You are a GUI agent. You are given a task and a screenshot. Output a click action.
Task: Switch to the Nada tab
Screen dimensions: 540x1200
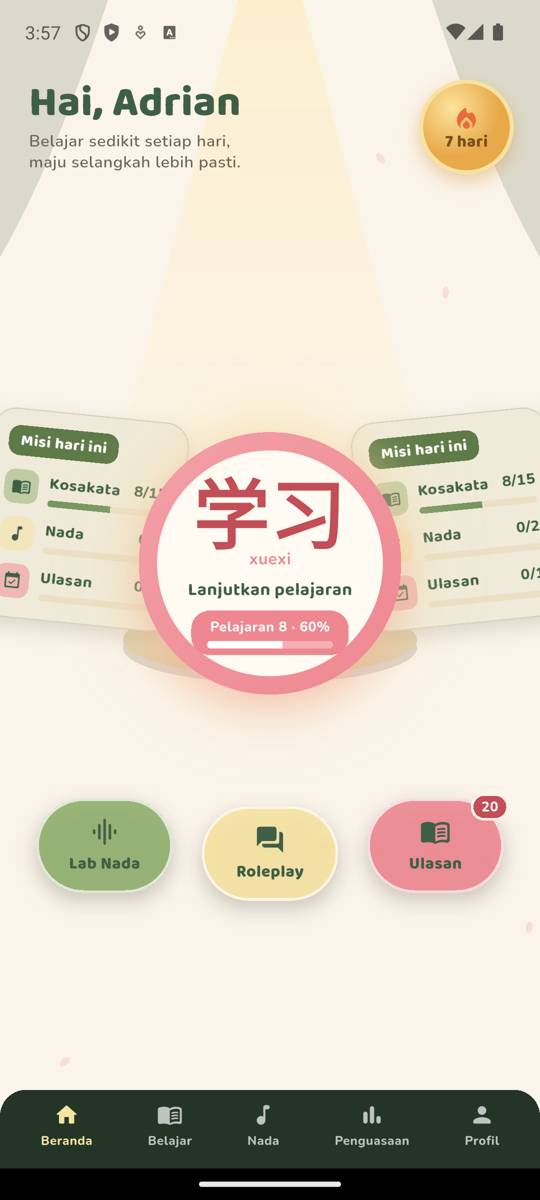263,1126
